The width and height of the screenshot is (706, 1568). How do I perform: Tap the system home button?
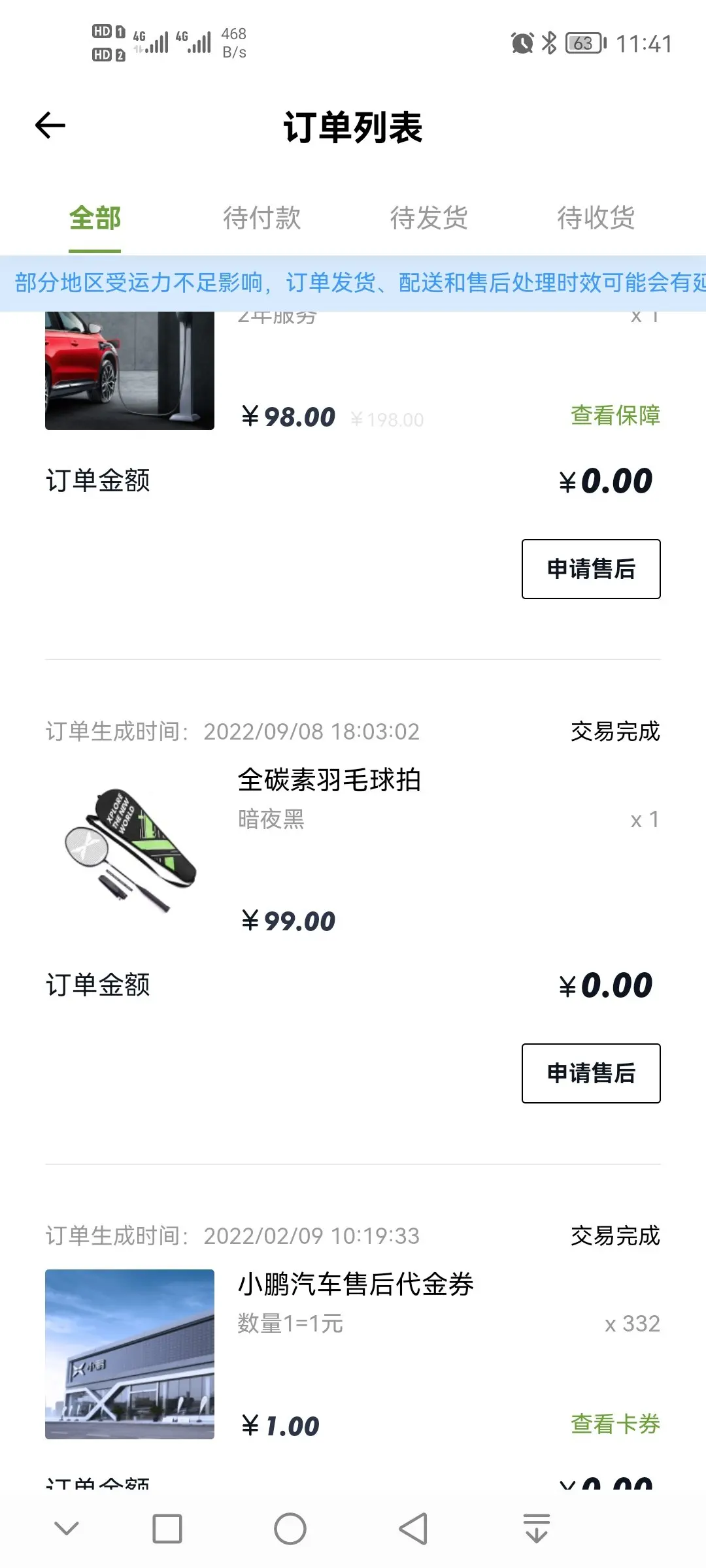point(290,1529)
